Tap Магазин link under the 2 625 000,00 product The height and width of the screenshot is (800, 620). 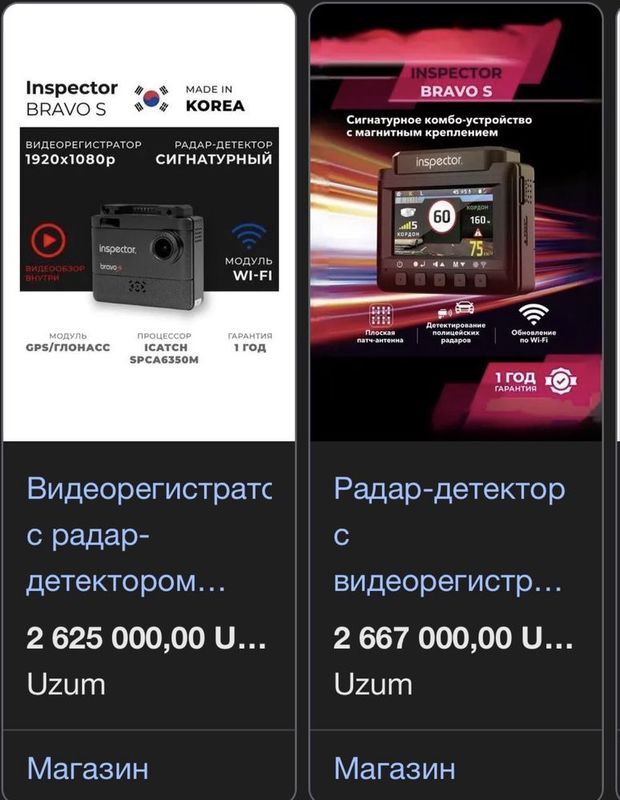pyautogui.click(x=87, y=768)
